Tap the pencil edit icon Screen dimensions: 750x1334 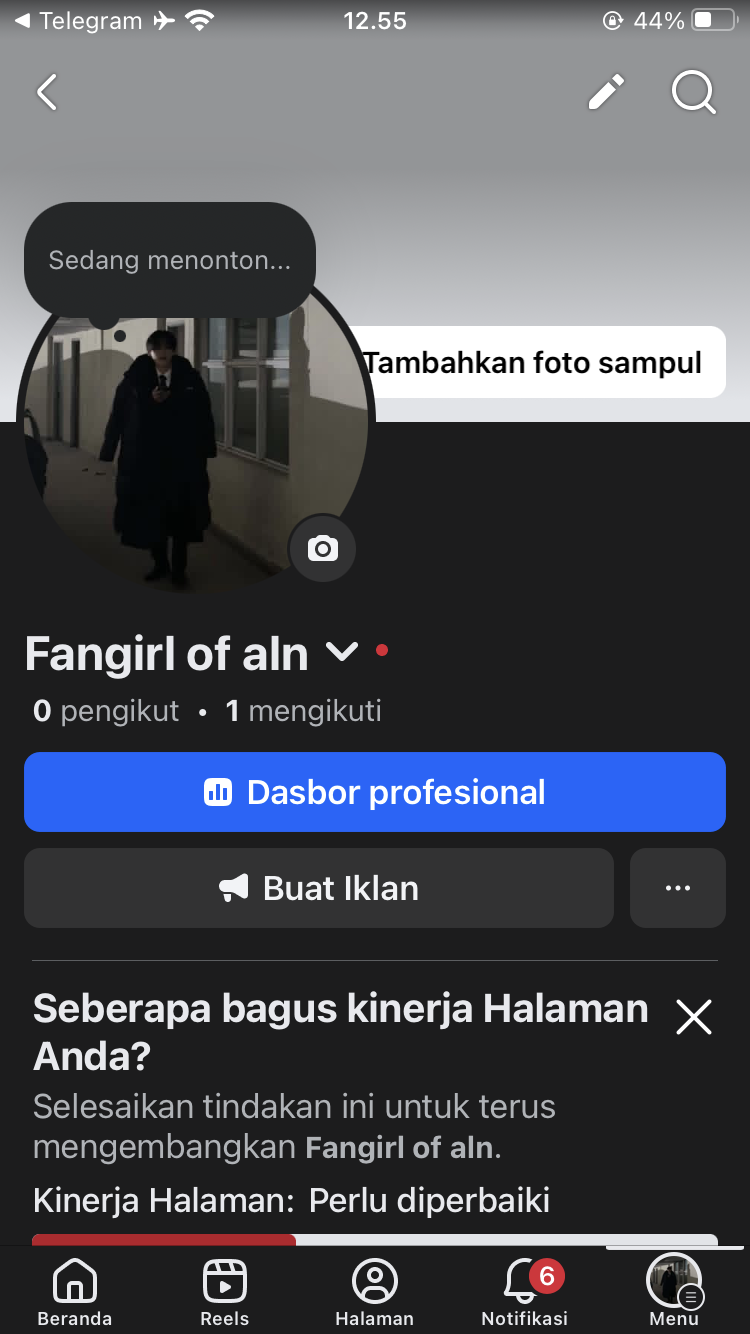click(x=606, y=93)
